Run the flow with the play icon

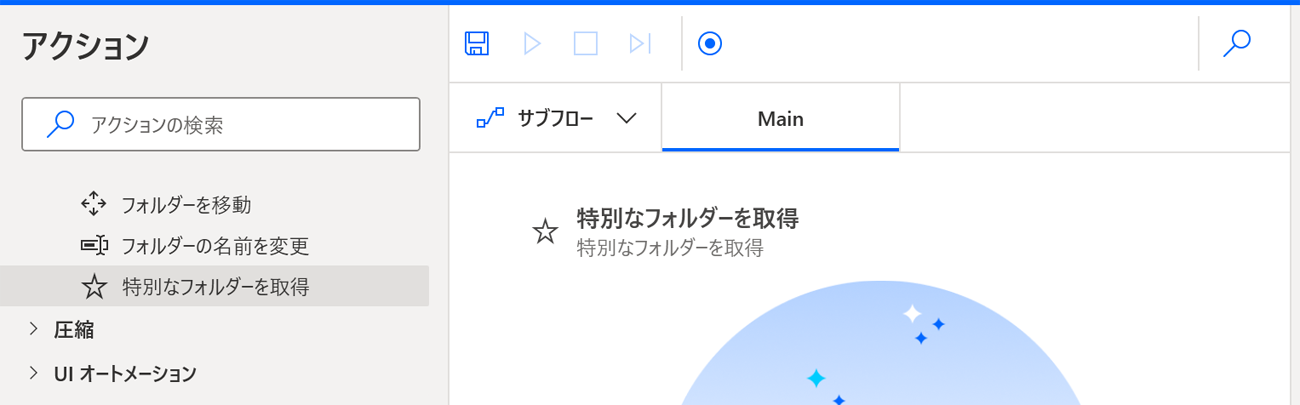click(532, 44)
